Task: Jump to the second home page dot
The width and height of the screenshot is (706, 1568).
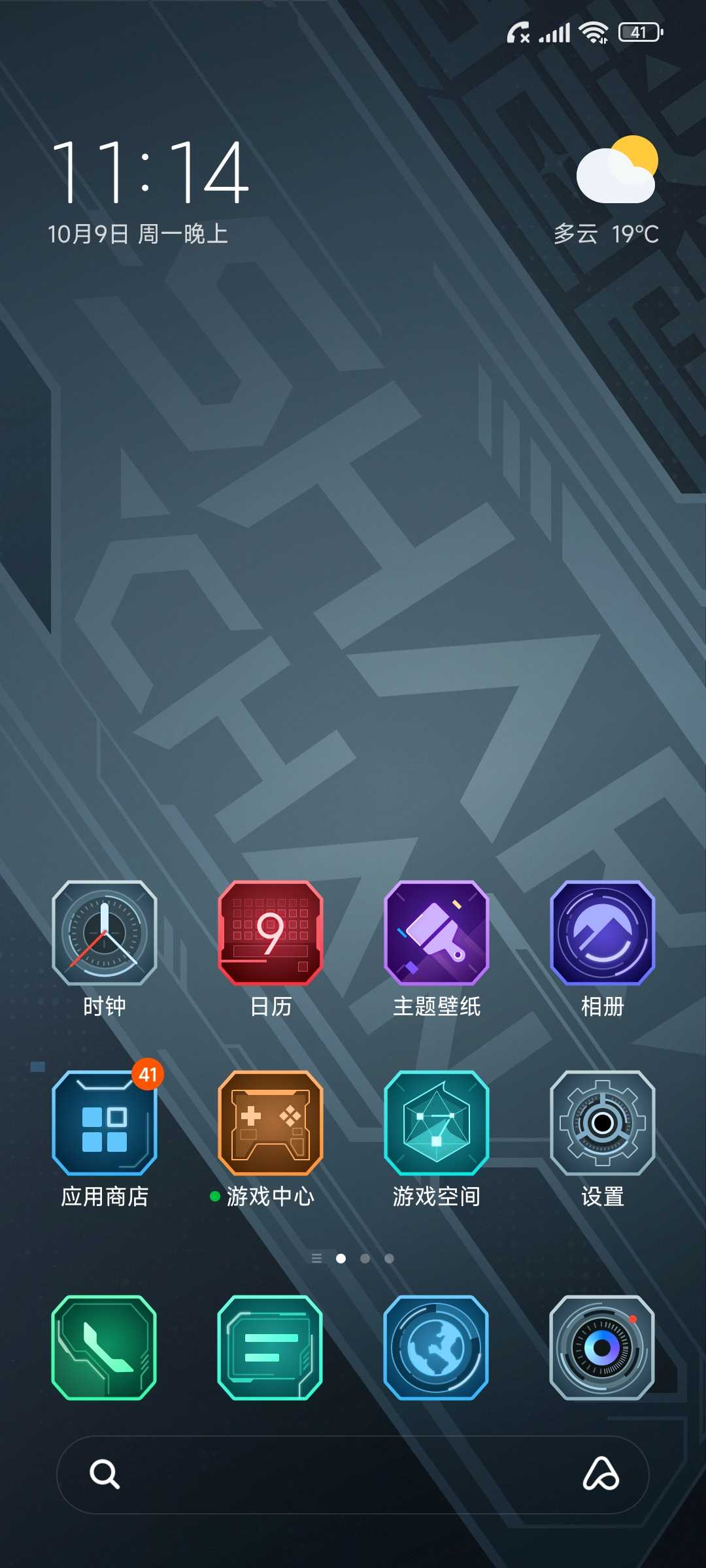Action: click(x=365, y=1258)
